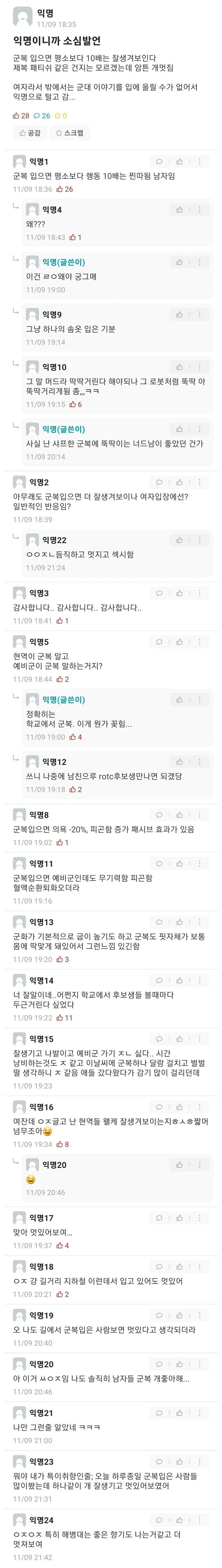The width and height of the screenshot is (222, 1568).
Task: Reply to 익명13's comment
Action: click(x=159, y=922)
